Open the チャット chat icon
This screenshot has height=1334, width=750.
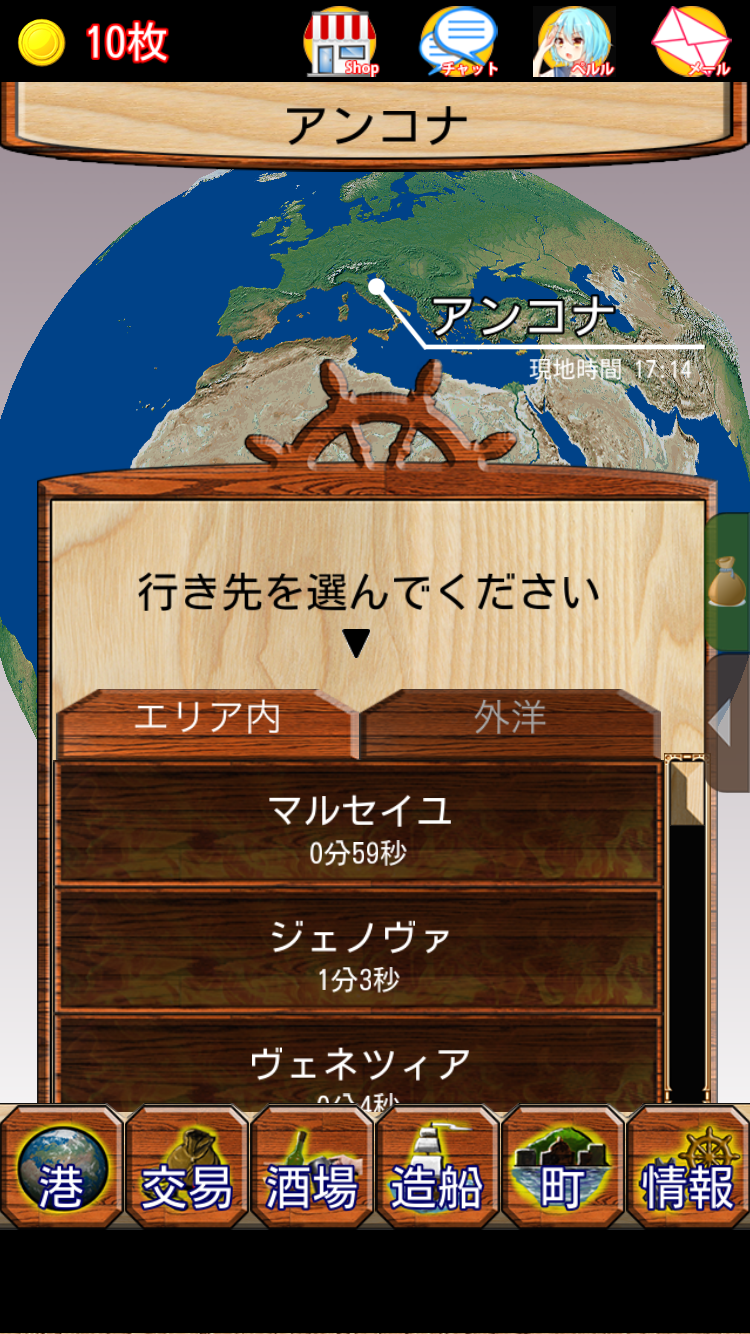click(x=456, y=42)
